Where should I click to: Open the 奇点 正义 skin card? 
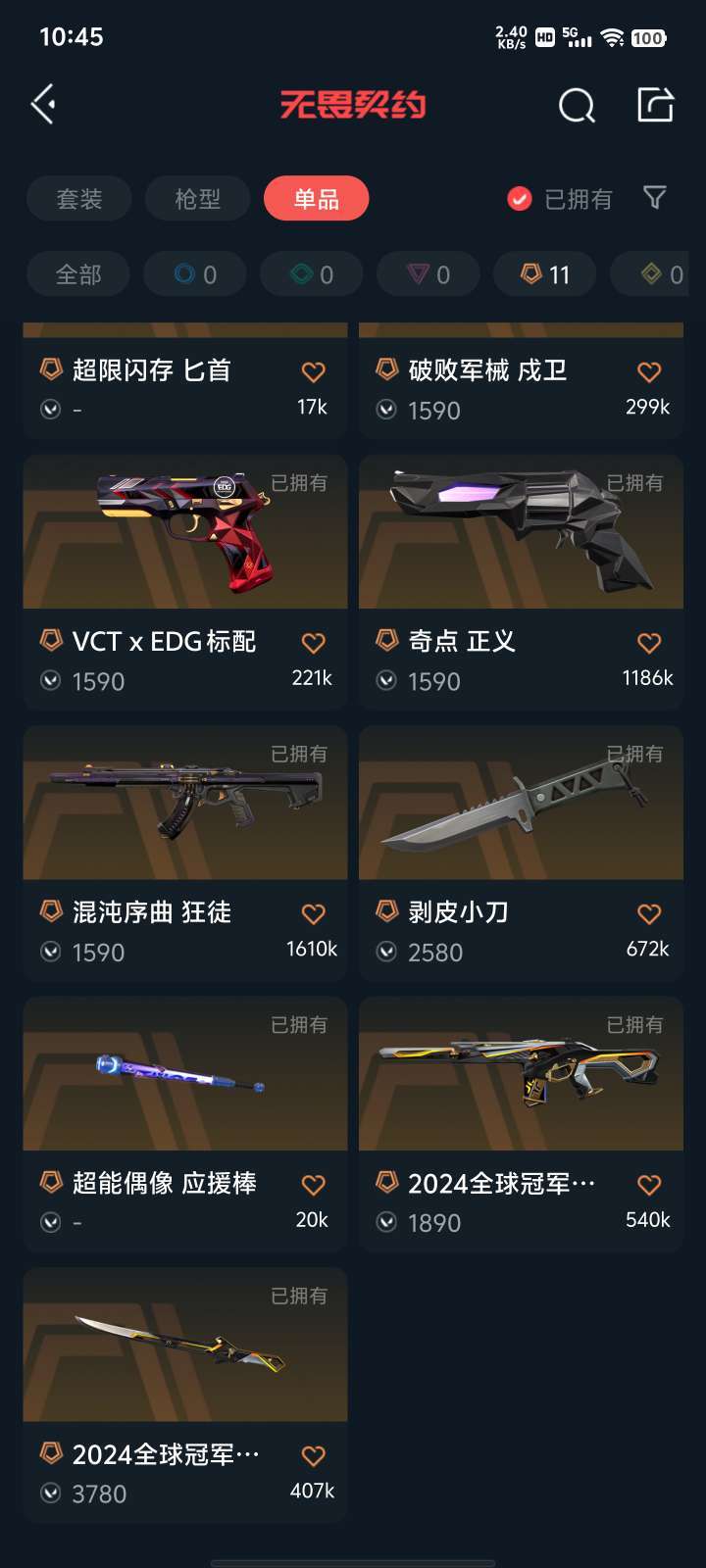(x=521, y=549)
